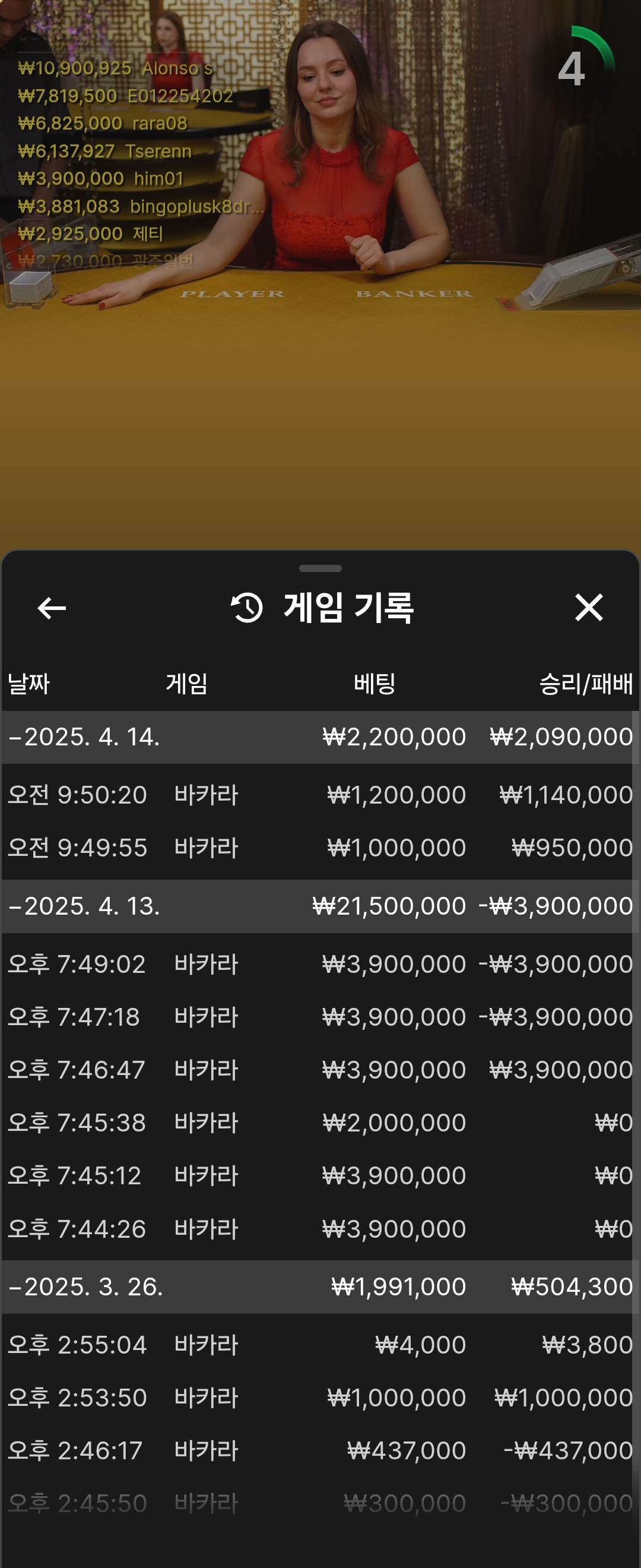Open the 오후 2:46:17 baccarat record

(x=320, y=1451)
